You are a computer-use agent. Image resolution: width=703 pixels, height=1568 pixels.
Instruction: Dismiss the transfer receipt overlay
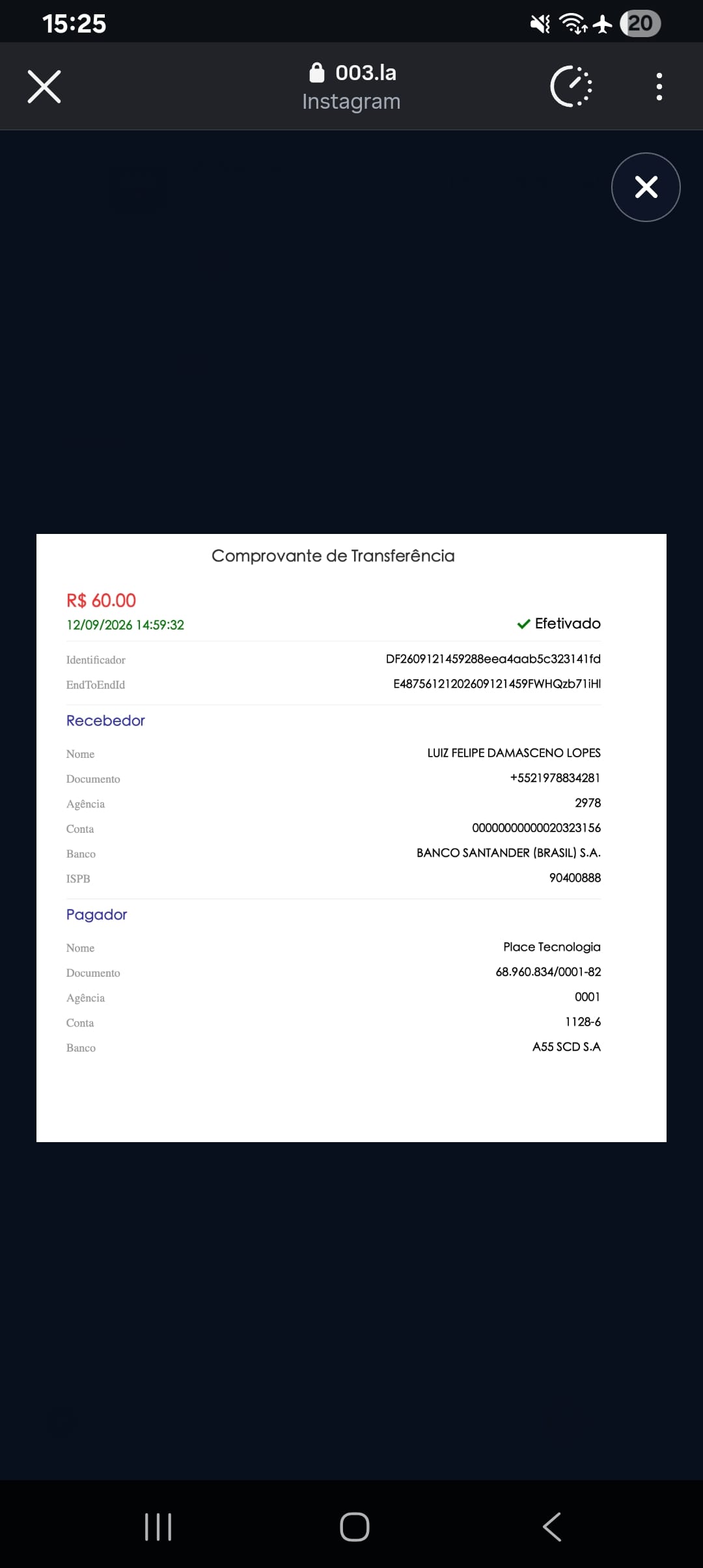coord(646,187)
